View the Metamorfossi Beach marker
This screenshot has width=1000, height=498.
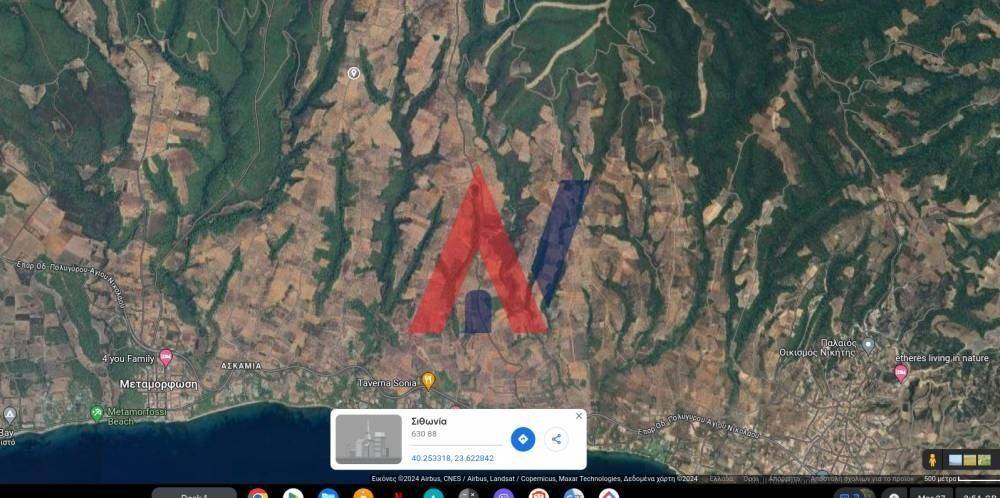point(96,412)
